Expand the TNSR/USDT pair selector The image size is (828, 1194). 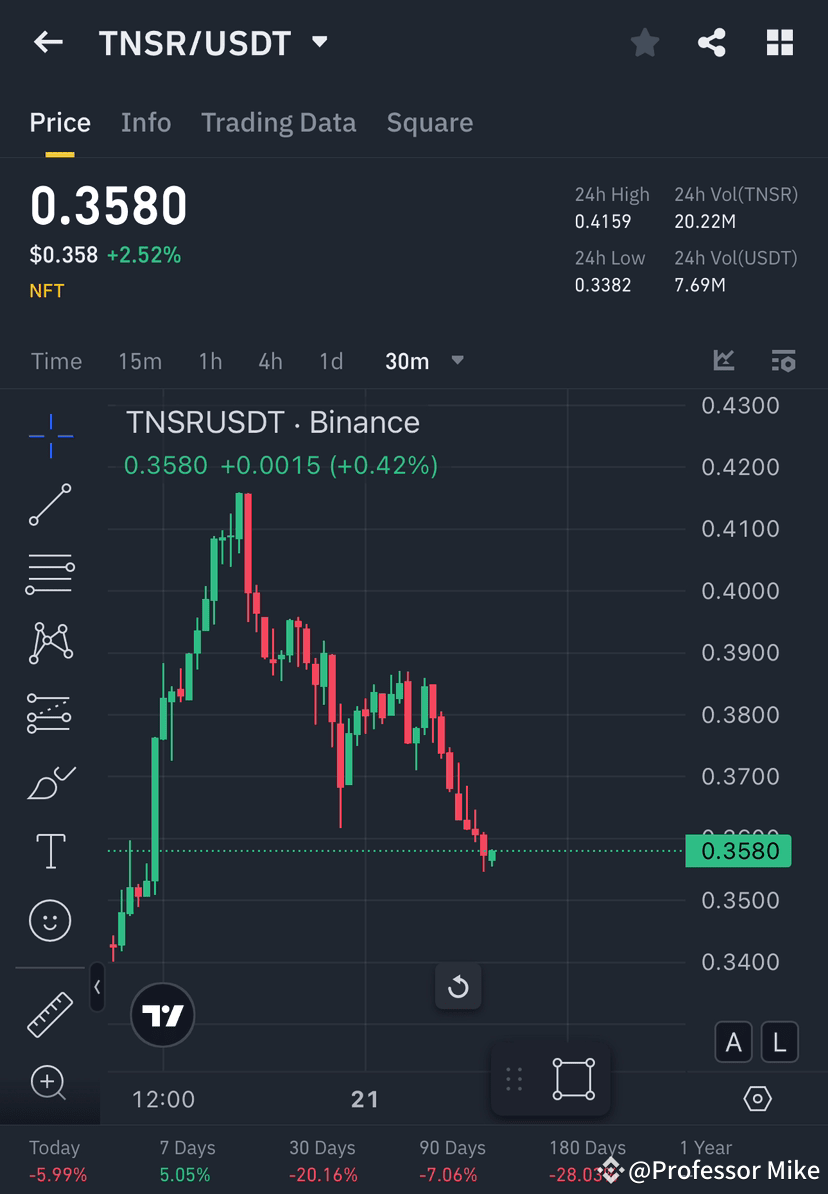(x=318, y=42)
